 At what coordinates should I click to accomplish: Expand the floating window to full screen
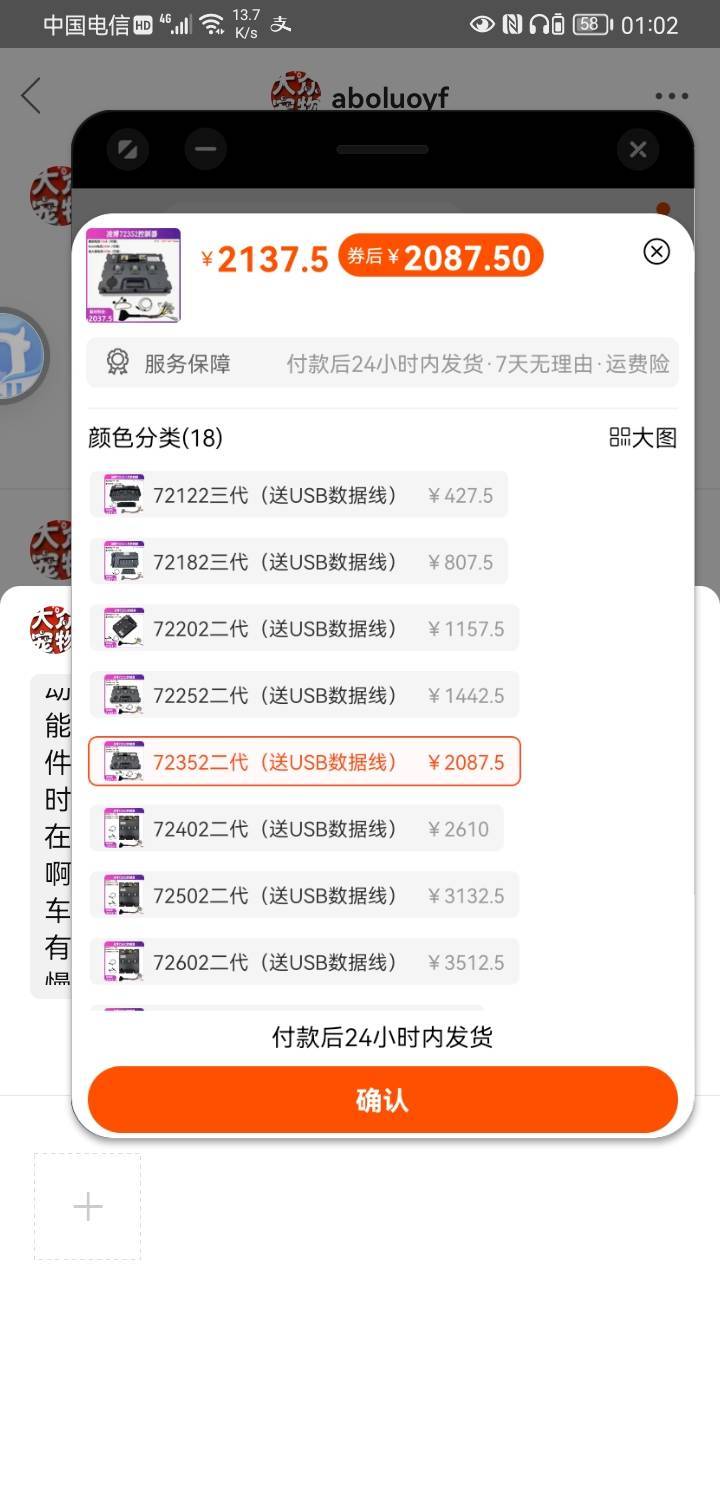(x=128, y=150)
